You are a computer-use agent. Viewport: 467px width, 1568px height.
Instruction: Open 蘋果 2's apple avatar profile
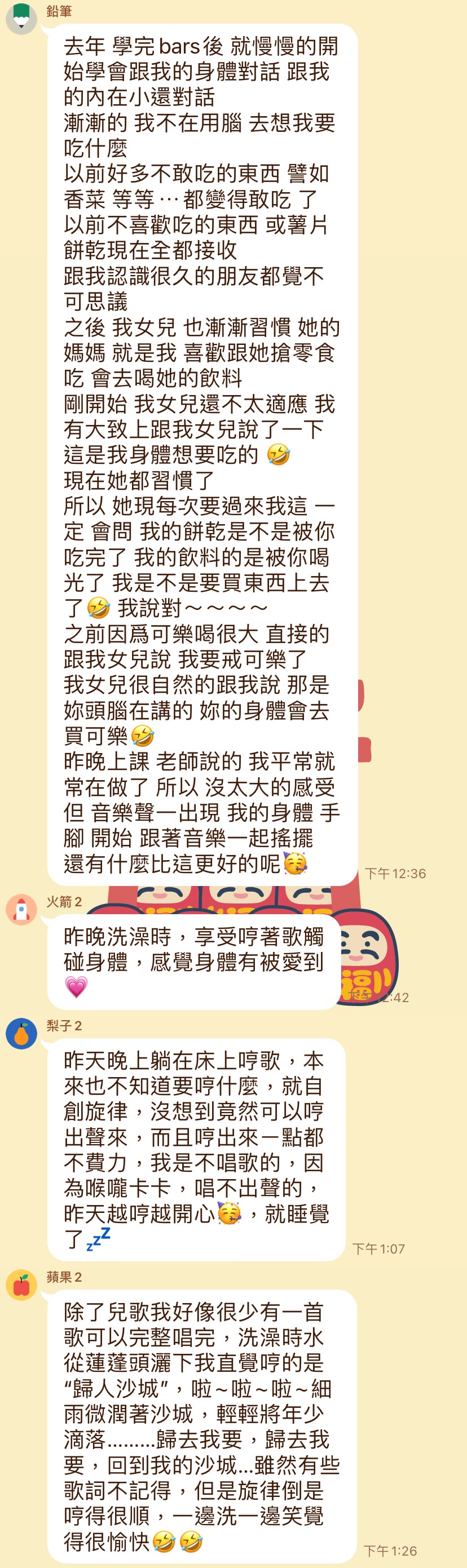(21, 1284)
